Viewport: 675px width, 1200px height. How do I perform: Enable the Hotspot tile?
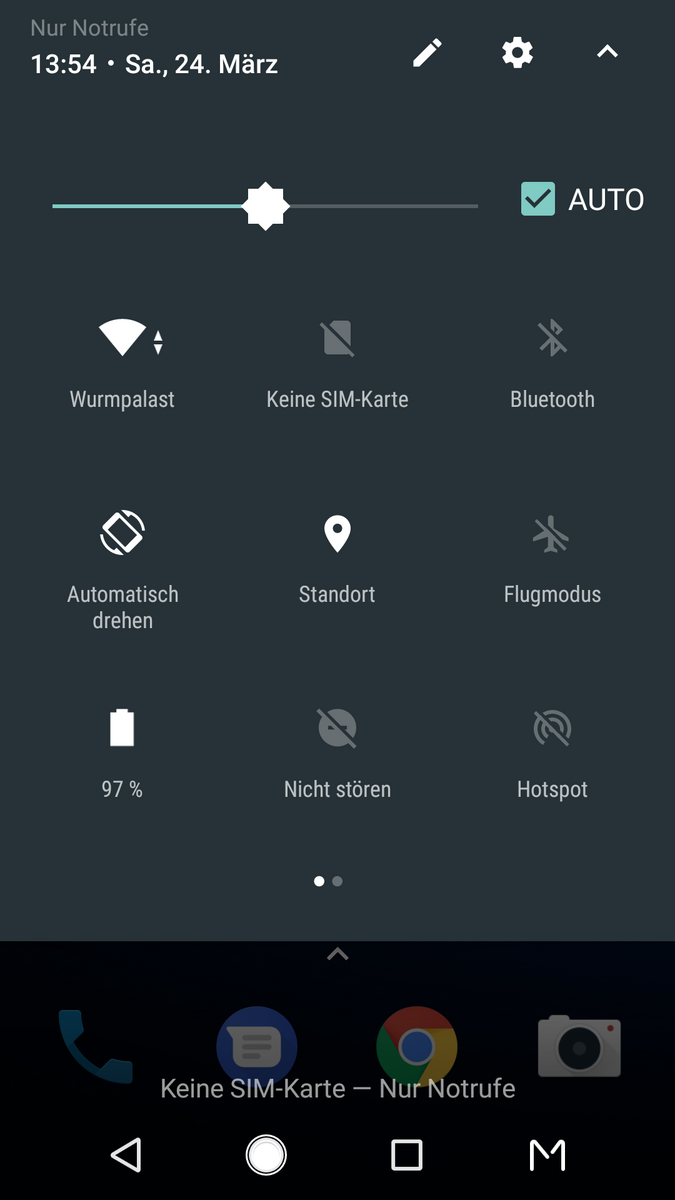552,730
